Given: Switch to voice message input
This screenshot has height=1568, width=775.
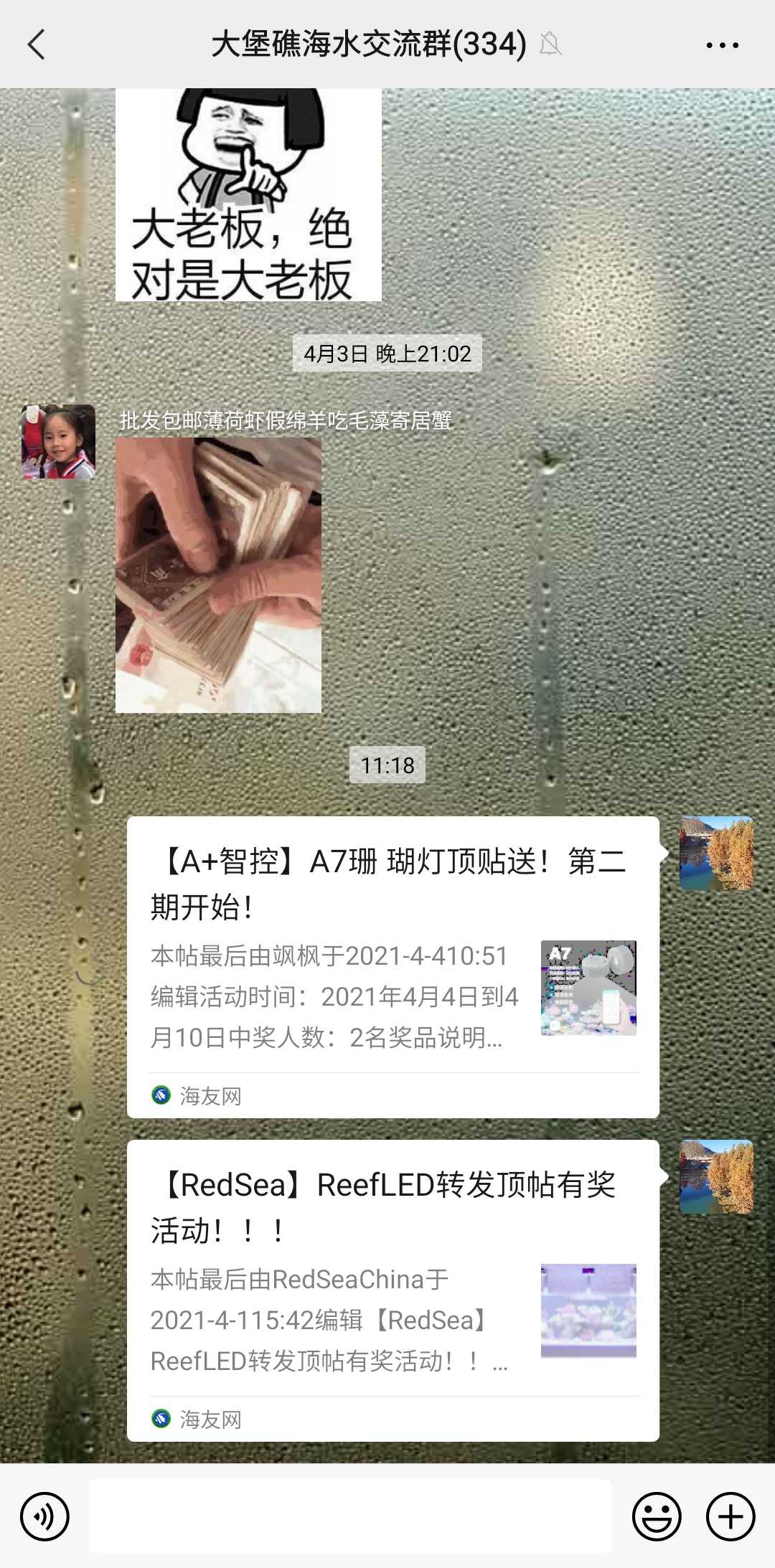Looking at the screenshot, I should [44, 1516].
